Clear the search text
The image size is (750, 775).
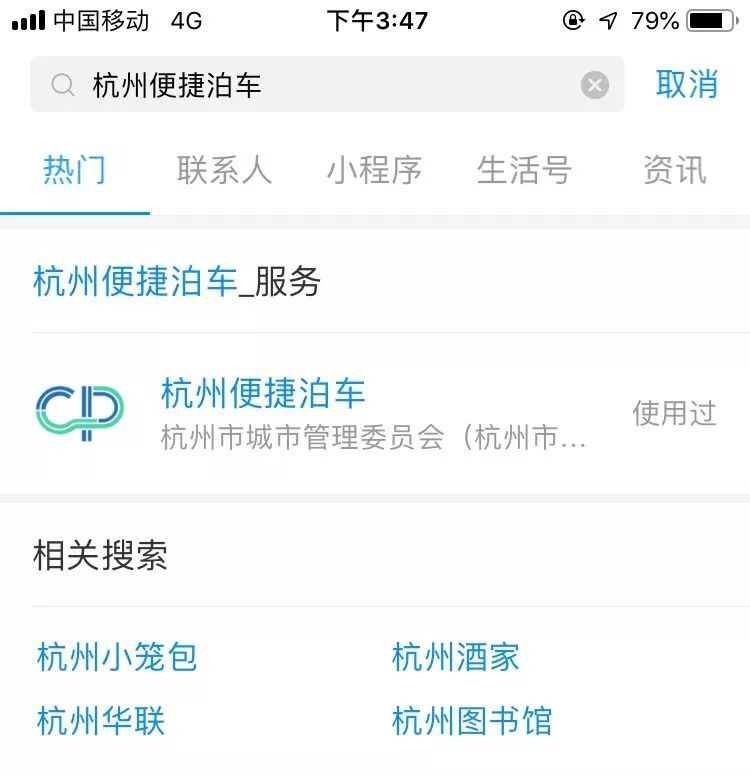click(595, 86)
